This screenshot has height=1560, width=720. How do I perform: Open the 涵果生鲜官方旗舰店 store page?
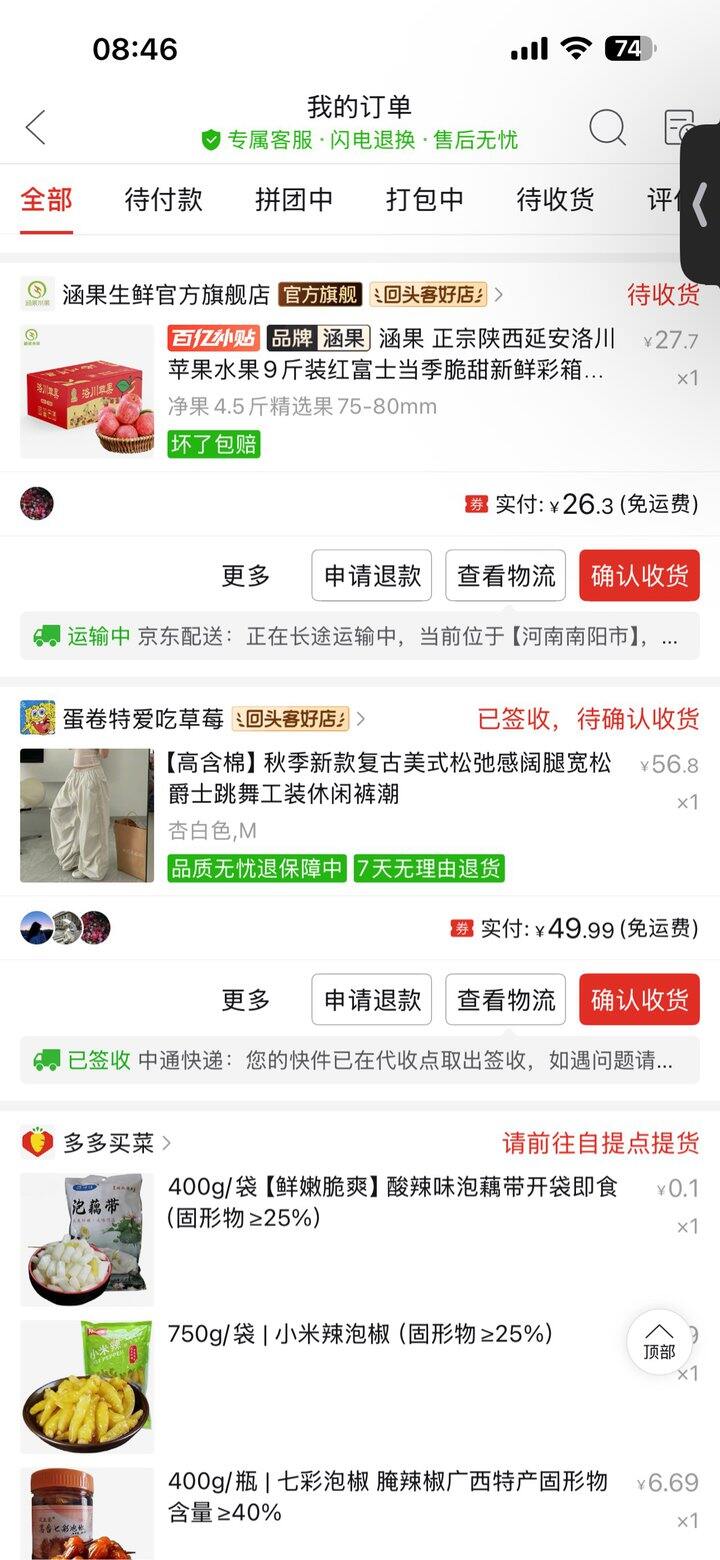[165, 295]
